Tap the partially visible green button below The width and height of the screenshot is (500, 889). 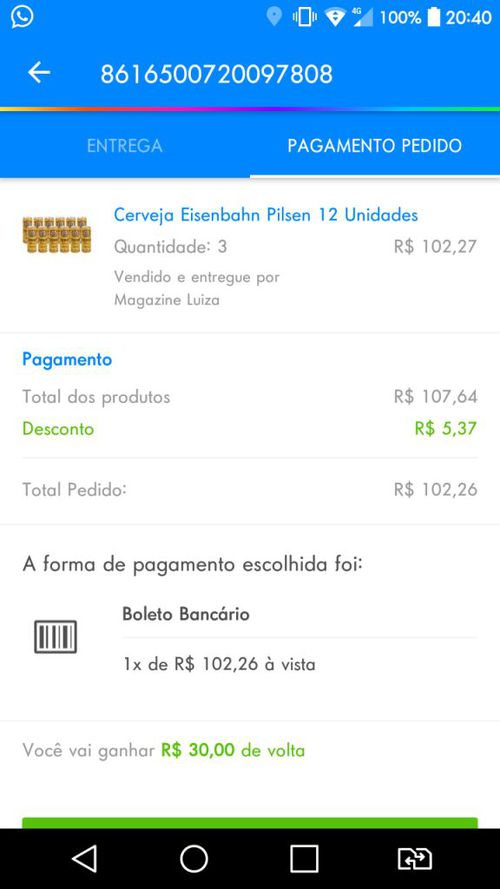pyautogui.click(x=250, y=823)
